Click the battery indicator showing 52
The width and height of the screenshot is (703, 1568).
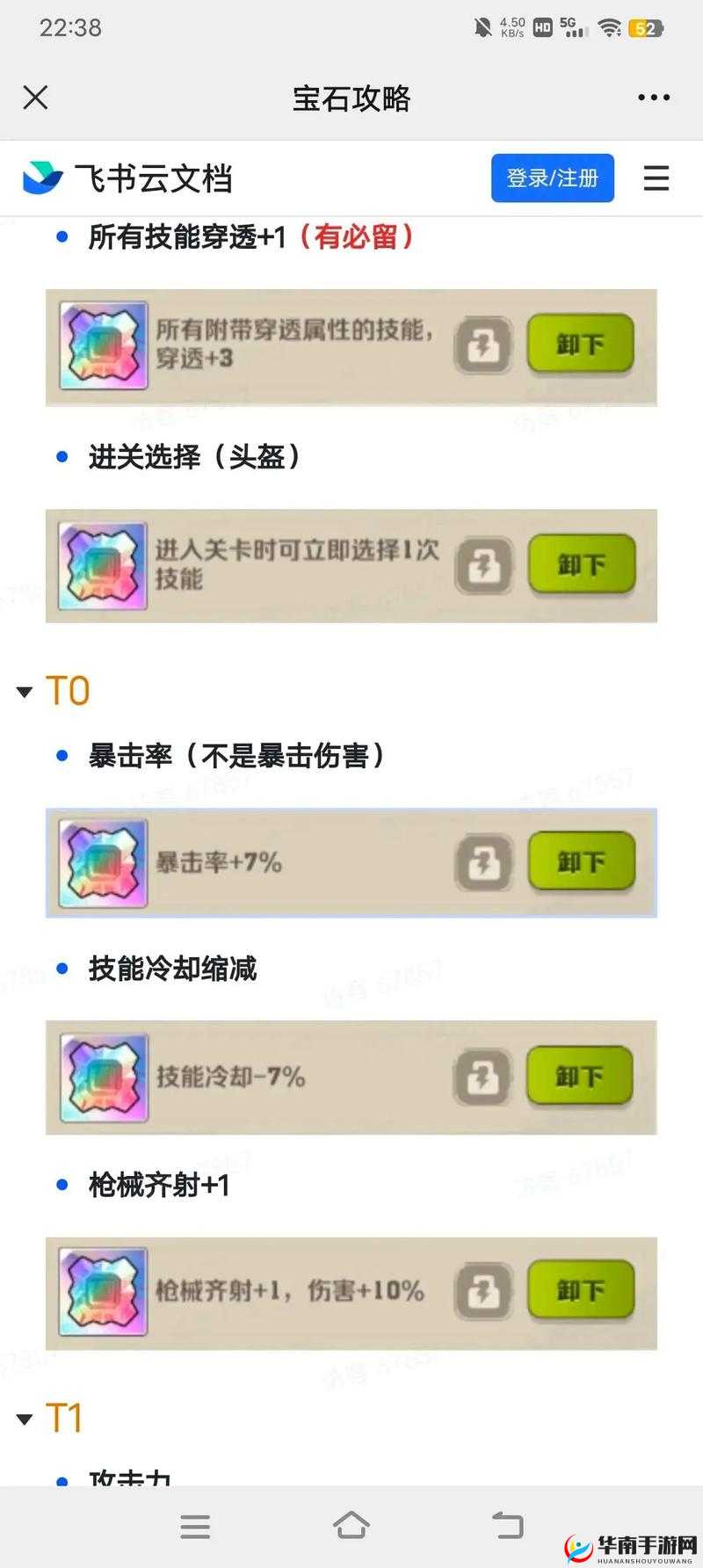click(x=642, y=27)
